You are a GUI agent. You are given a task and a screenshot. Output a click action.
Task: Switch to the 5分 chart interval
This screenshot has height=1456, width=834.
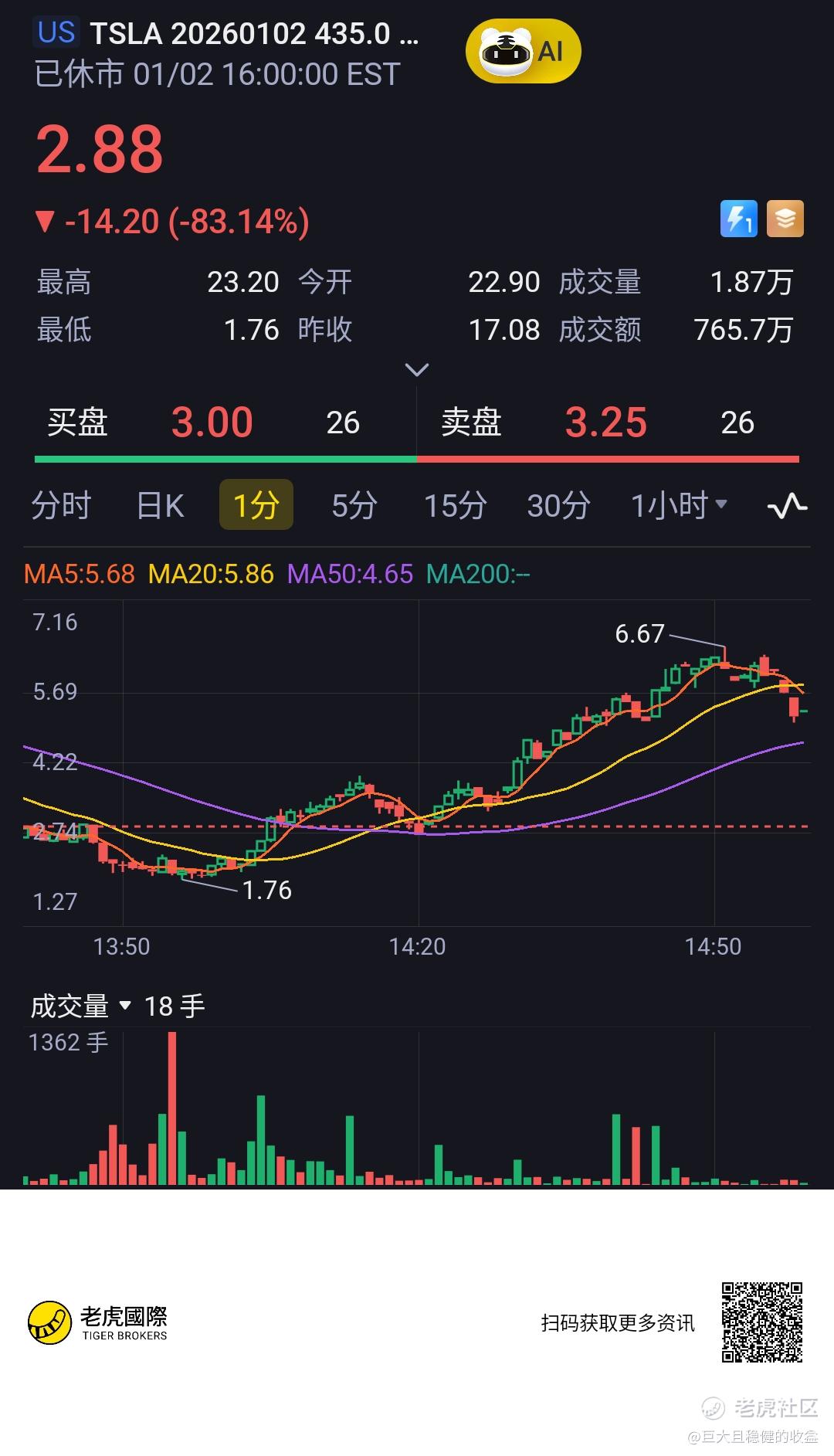354,506
